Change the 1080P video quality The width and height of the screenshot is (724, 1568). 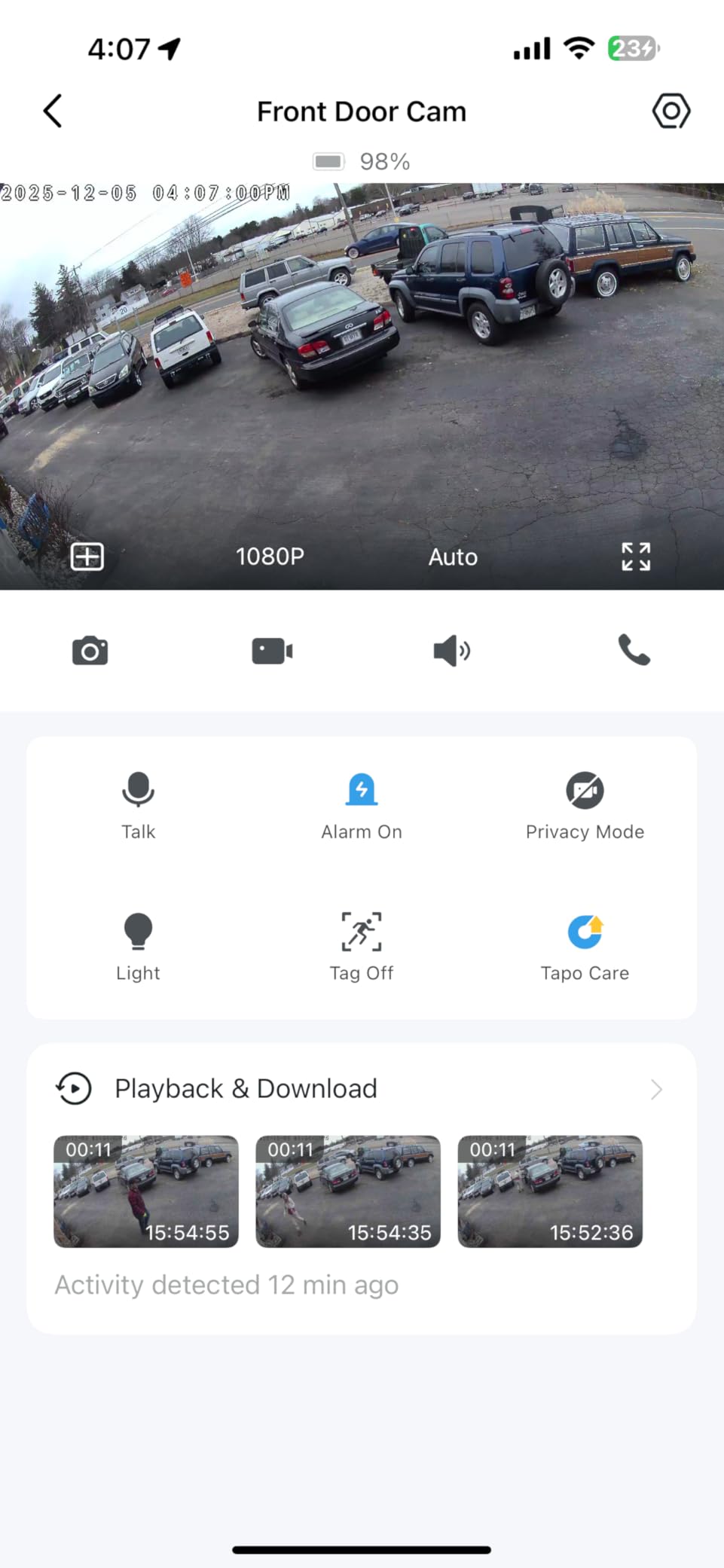coord(270,557)
